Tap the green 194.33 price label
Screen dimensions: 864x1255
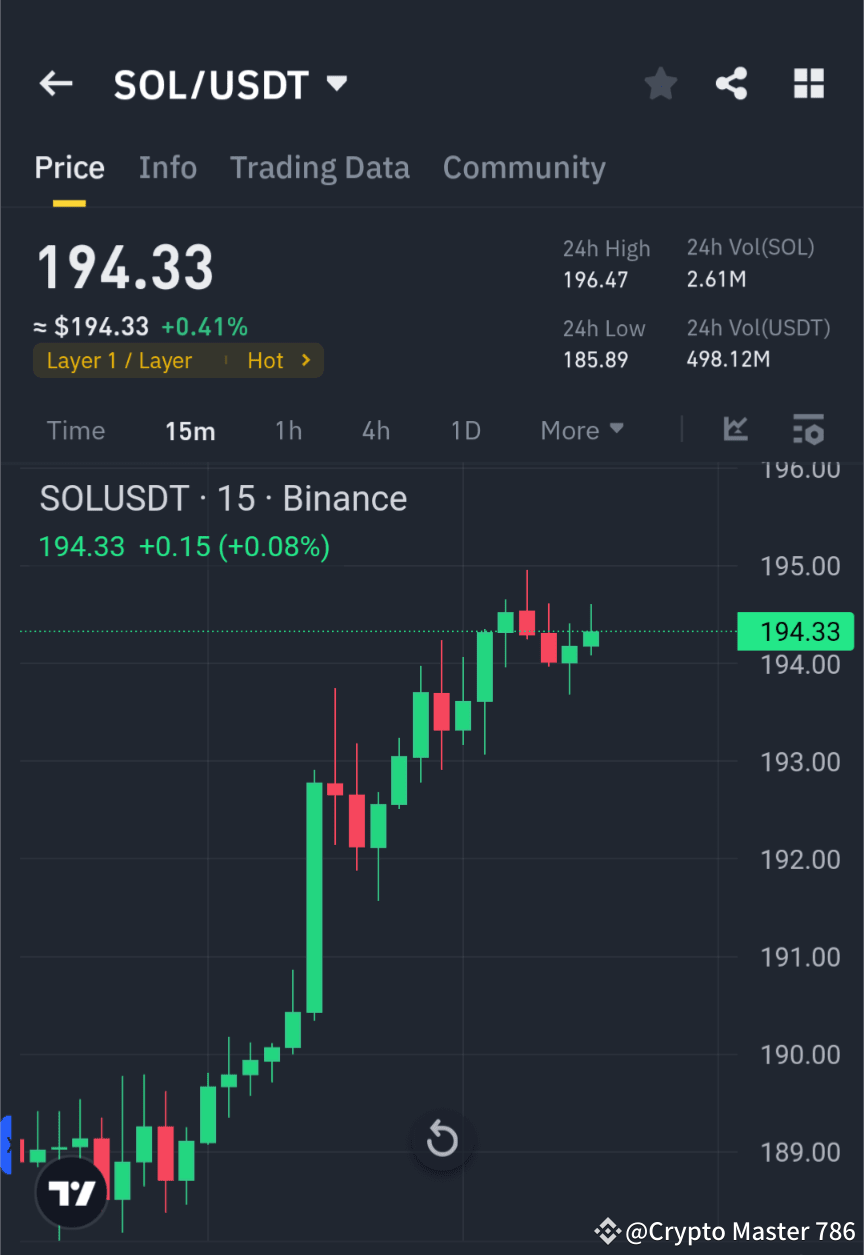795,631
